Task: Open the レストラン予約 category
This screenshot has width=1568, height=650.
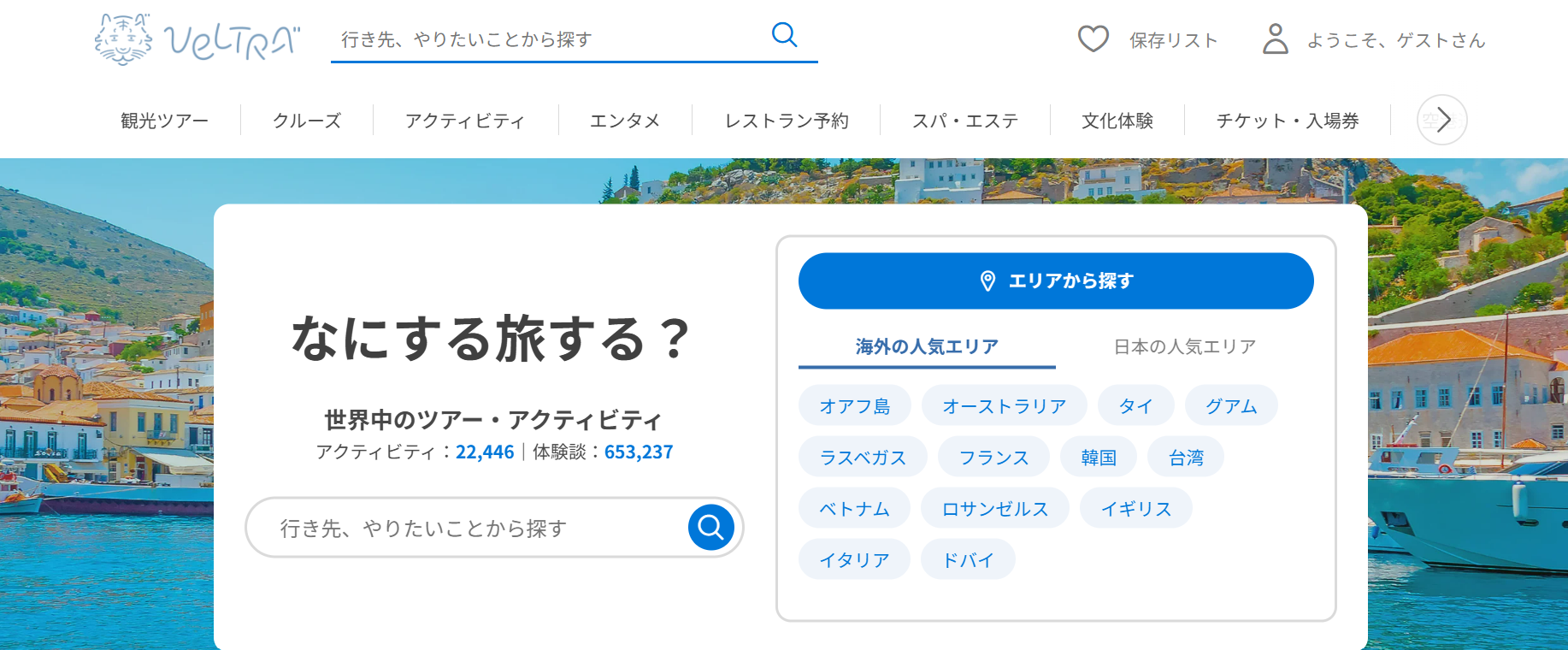Action: tap(787, 121)
